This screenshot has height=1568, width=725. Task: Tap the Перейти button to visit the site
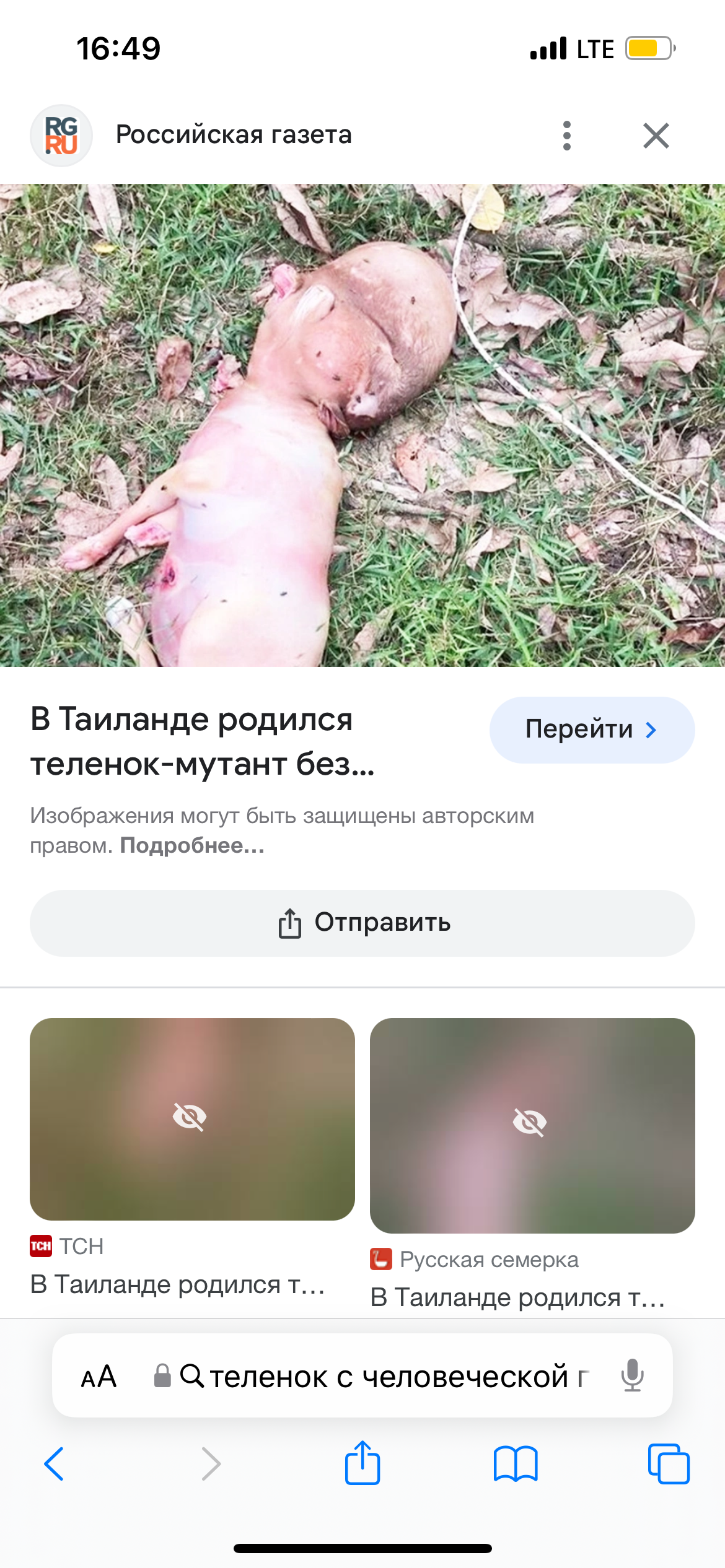click(x=591, y=730)
